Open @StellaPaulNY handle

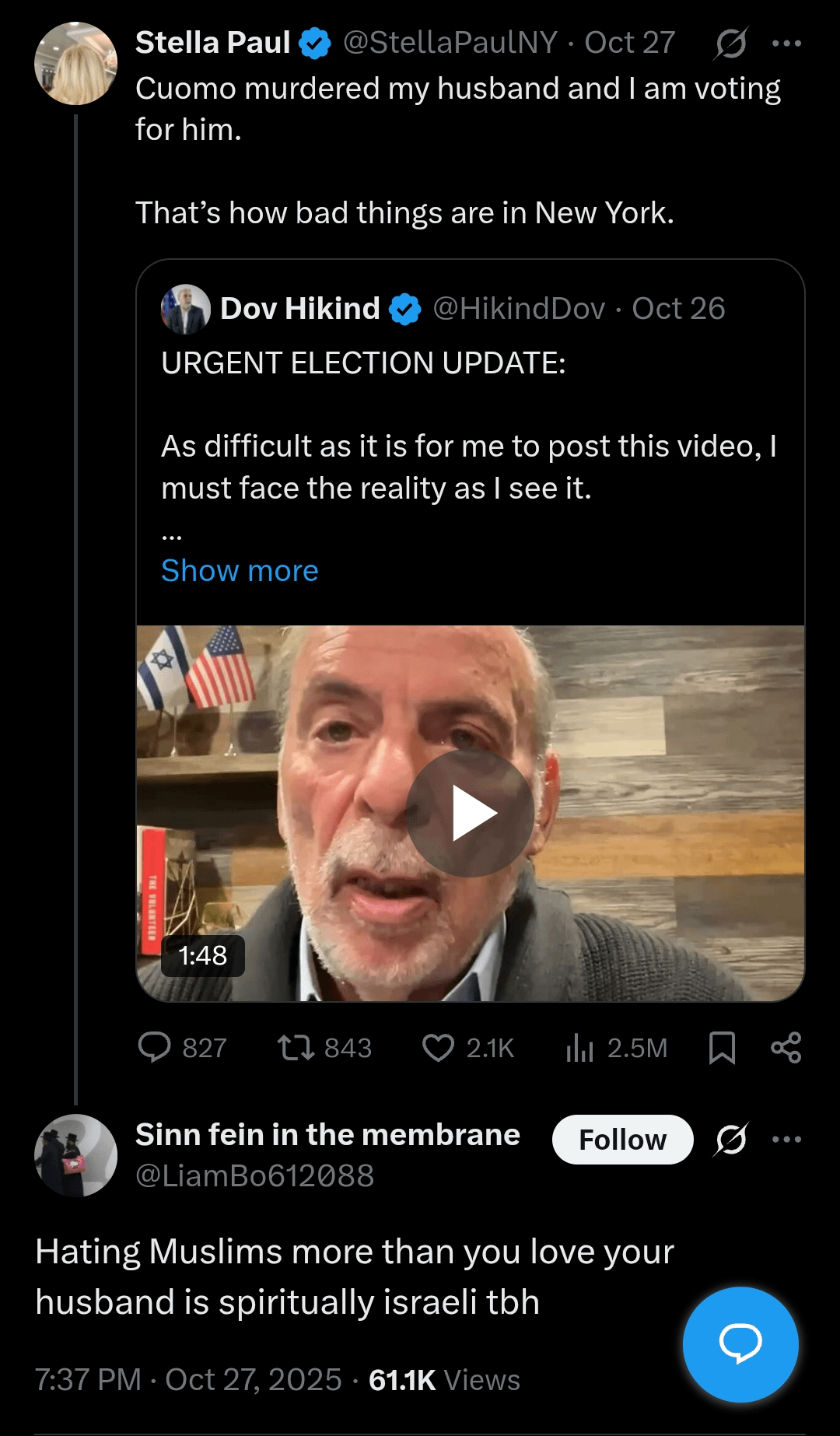pyautogui.click(x=450, y=43)
